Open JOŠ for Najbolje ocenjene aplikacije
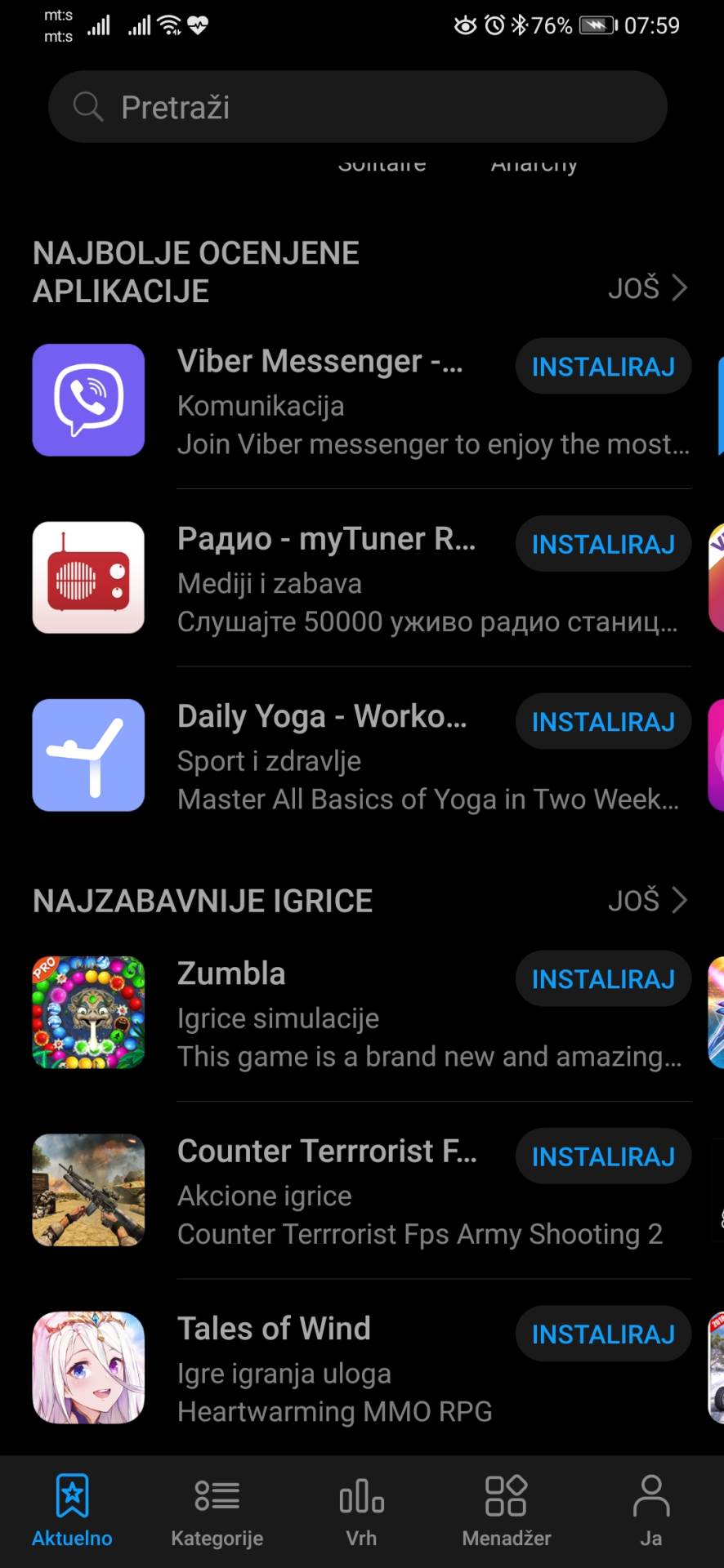 646,287
